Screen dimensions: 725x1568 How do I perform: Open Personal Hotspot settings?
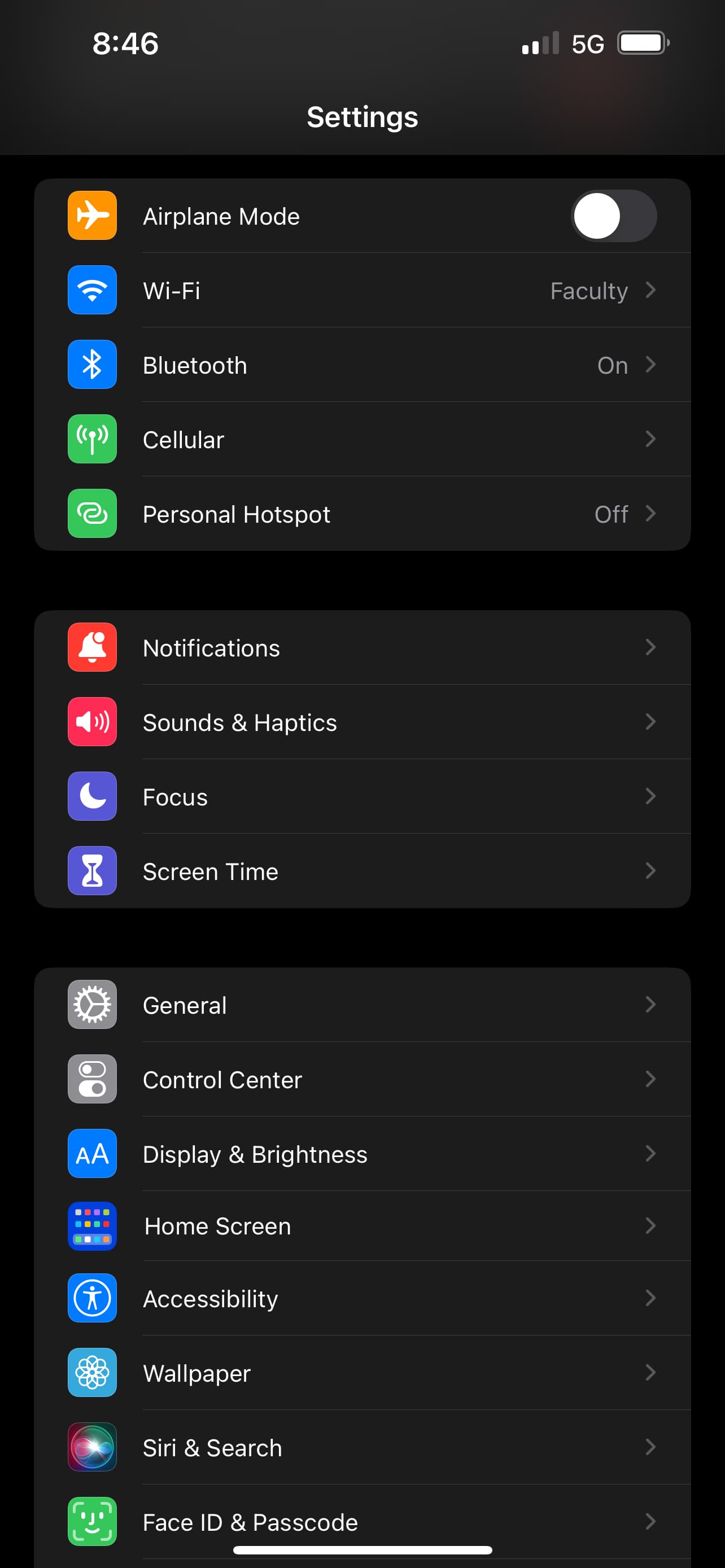[362, 514]
